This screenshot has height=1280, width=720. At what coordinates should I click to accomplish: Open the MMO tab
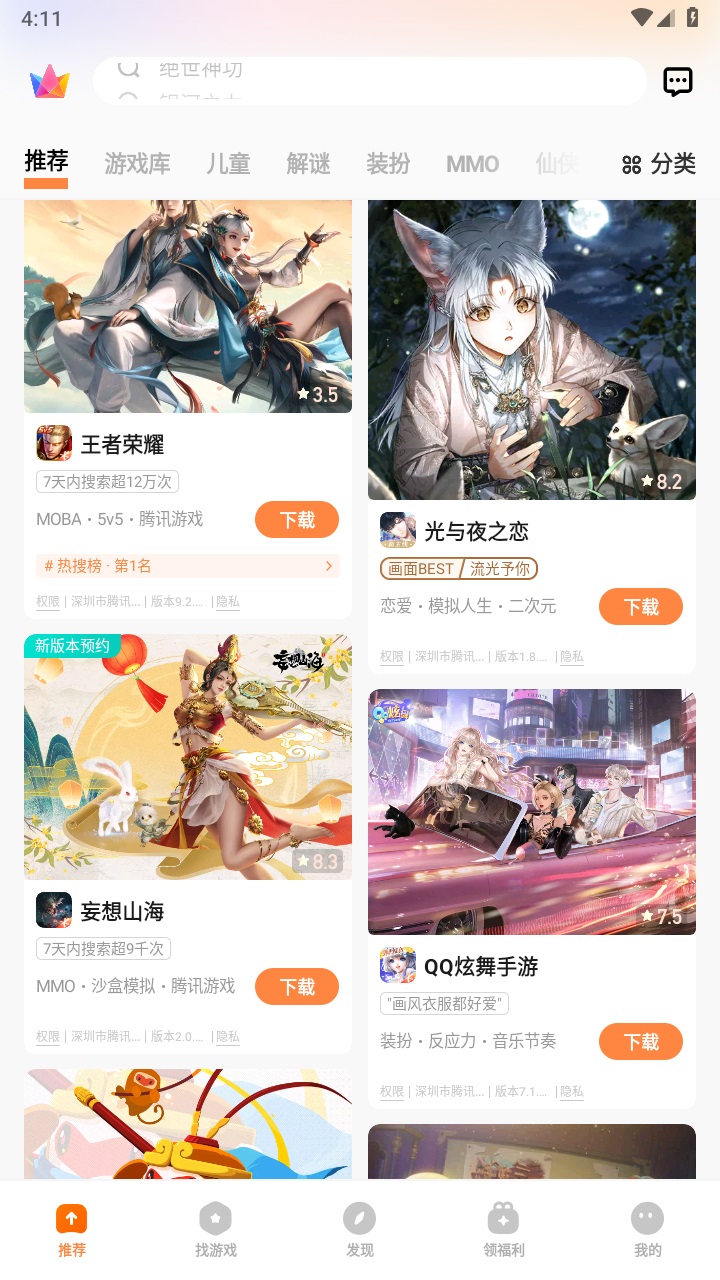click(472, 164)
